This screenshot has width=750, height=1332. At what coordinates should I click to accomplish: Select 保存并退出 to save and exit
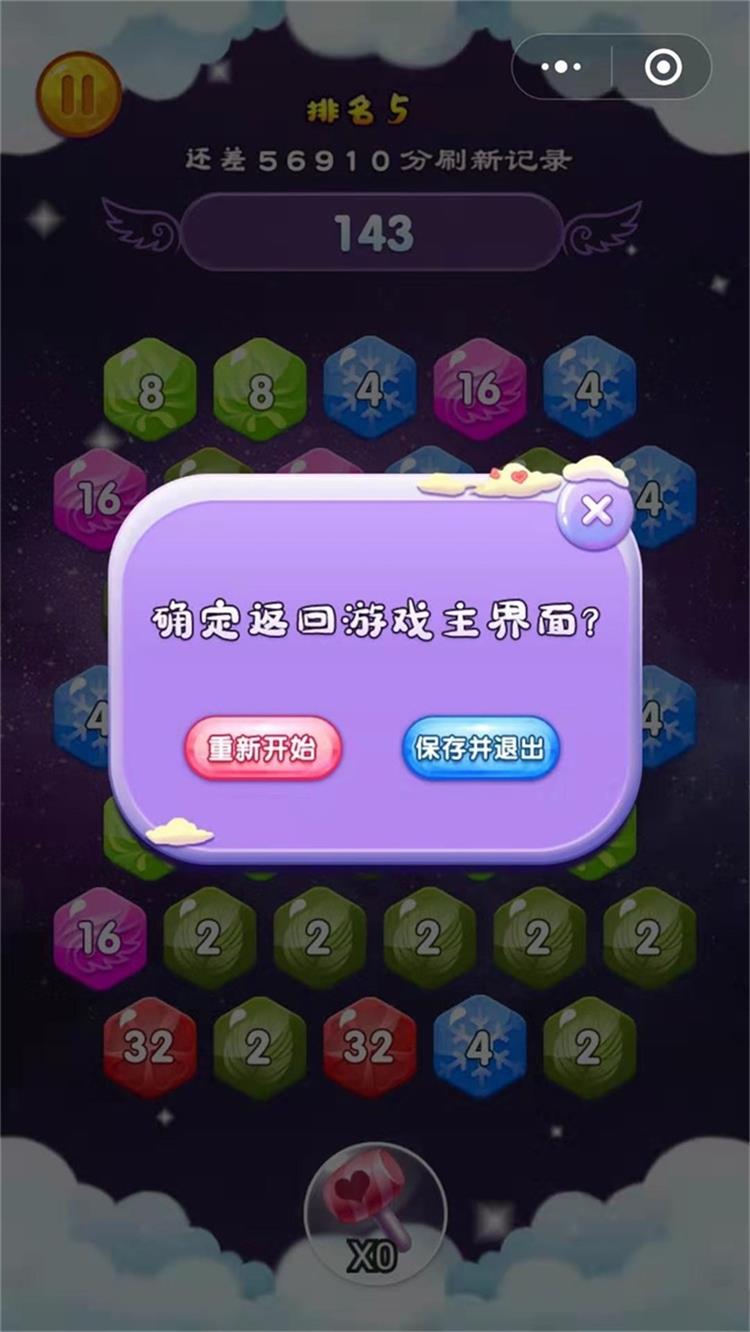[x=480, y=748]
